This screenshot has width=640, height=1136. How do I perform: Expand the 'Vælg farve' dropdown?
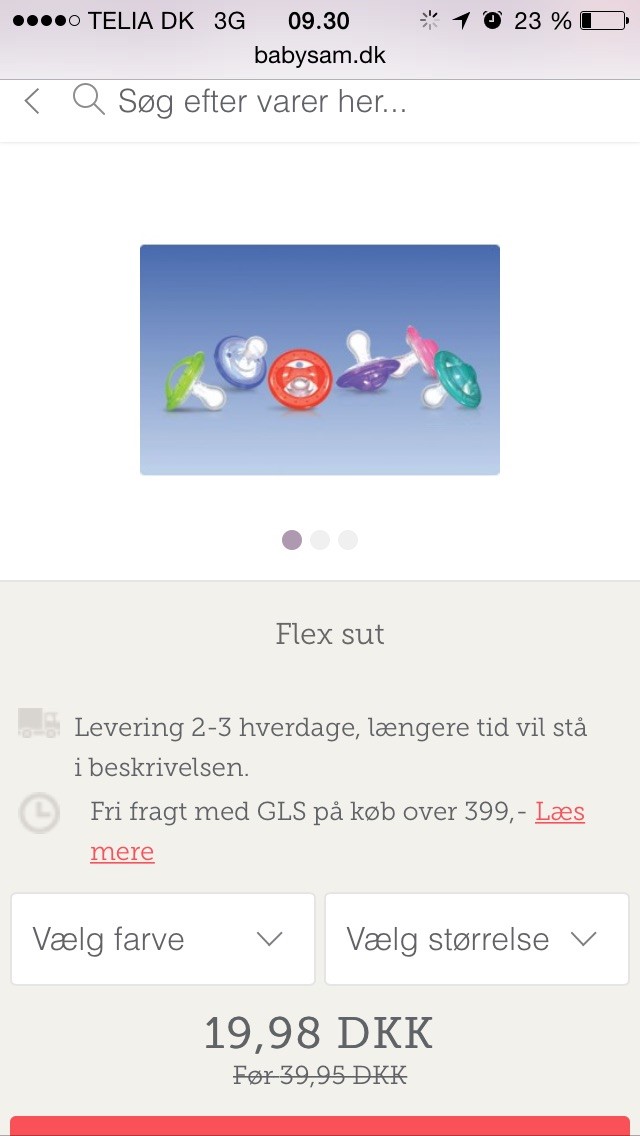click(162, 939)
